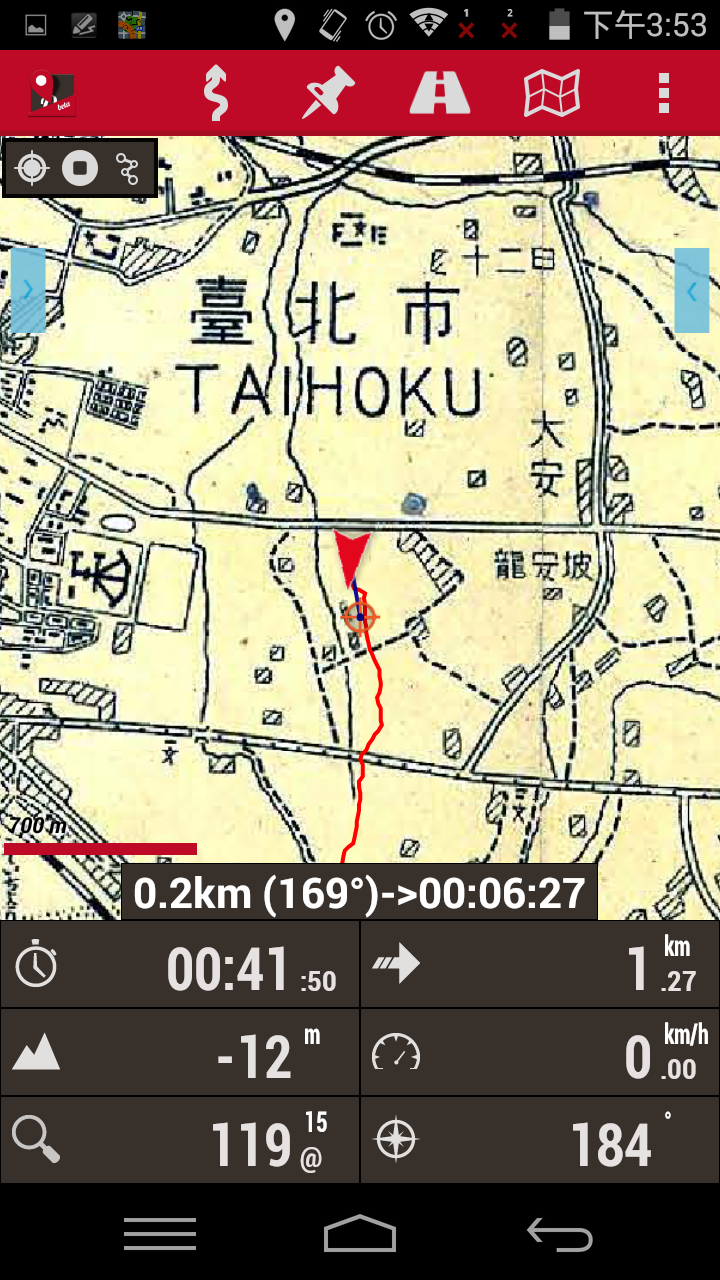Open the OruxMaps app logo menu
This screenshot has width=720, height=1280.
[x=53, y=94]
